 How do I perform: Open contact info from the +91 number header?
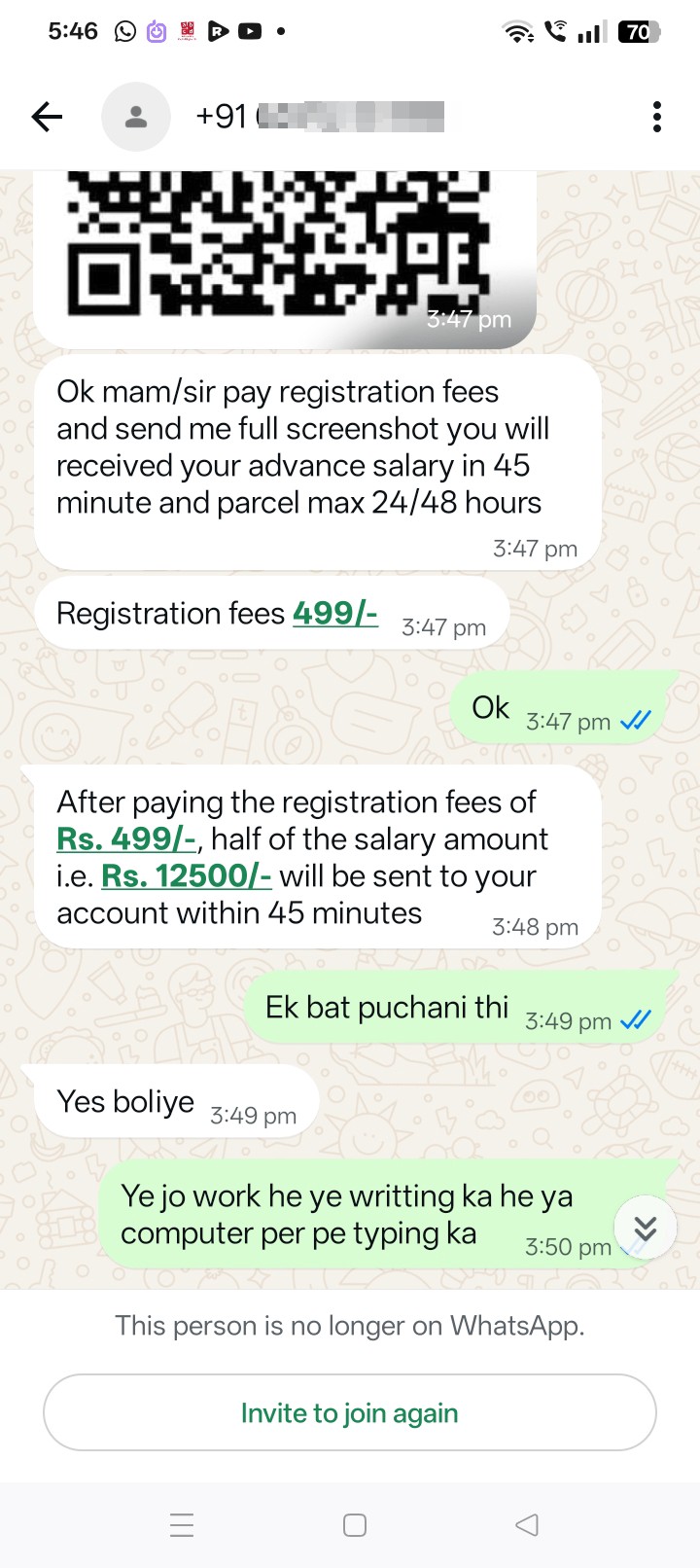(320, 117)
